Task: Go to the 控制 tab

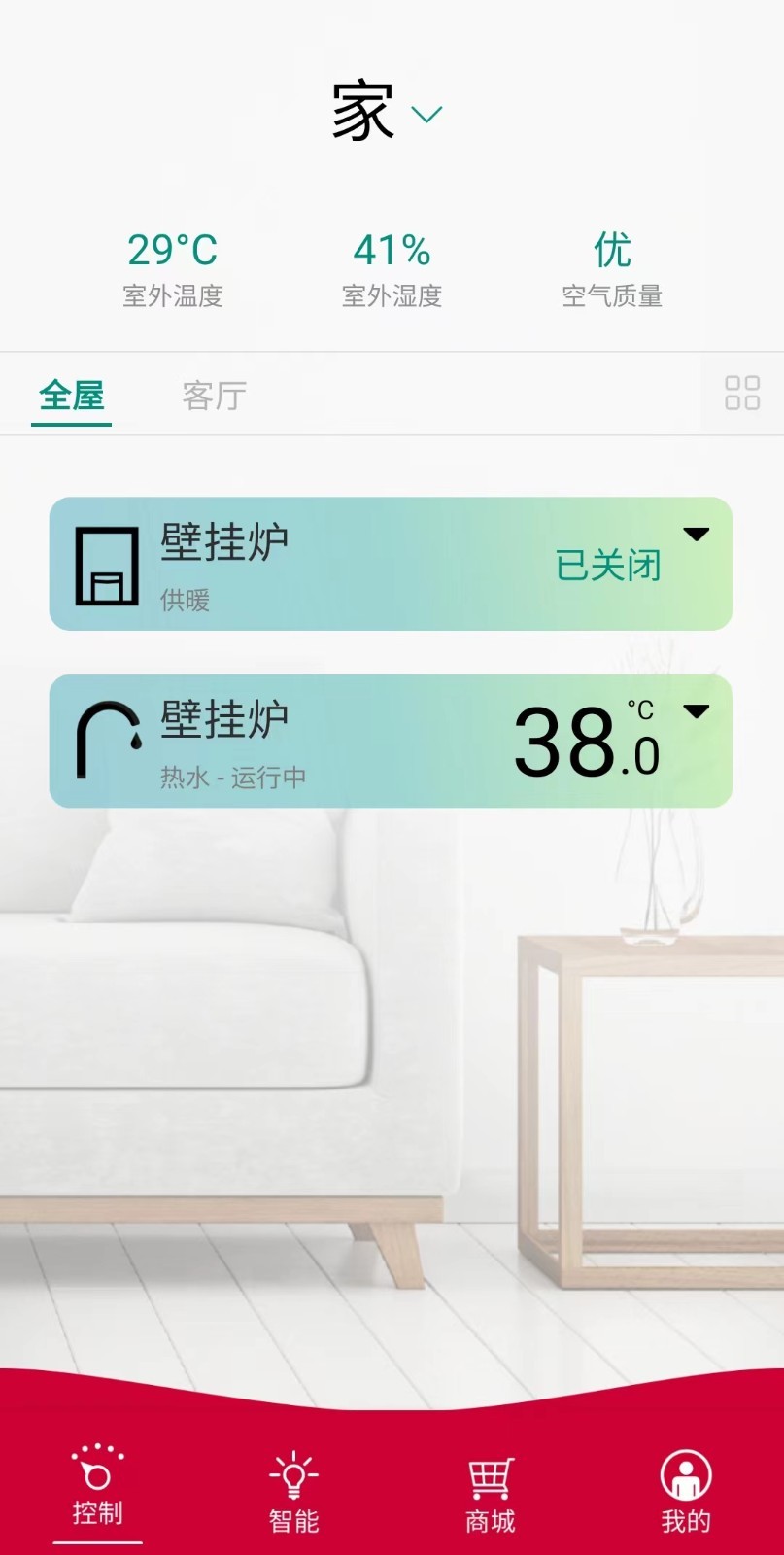Action: click(x=97, y=1488)
